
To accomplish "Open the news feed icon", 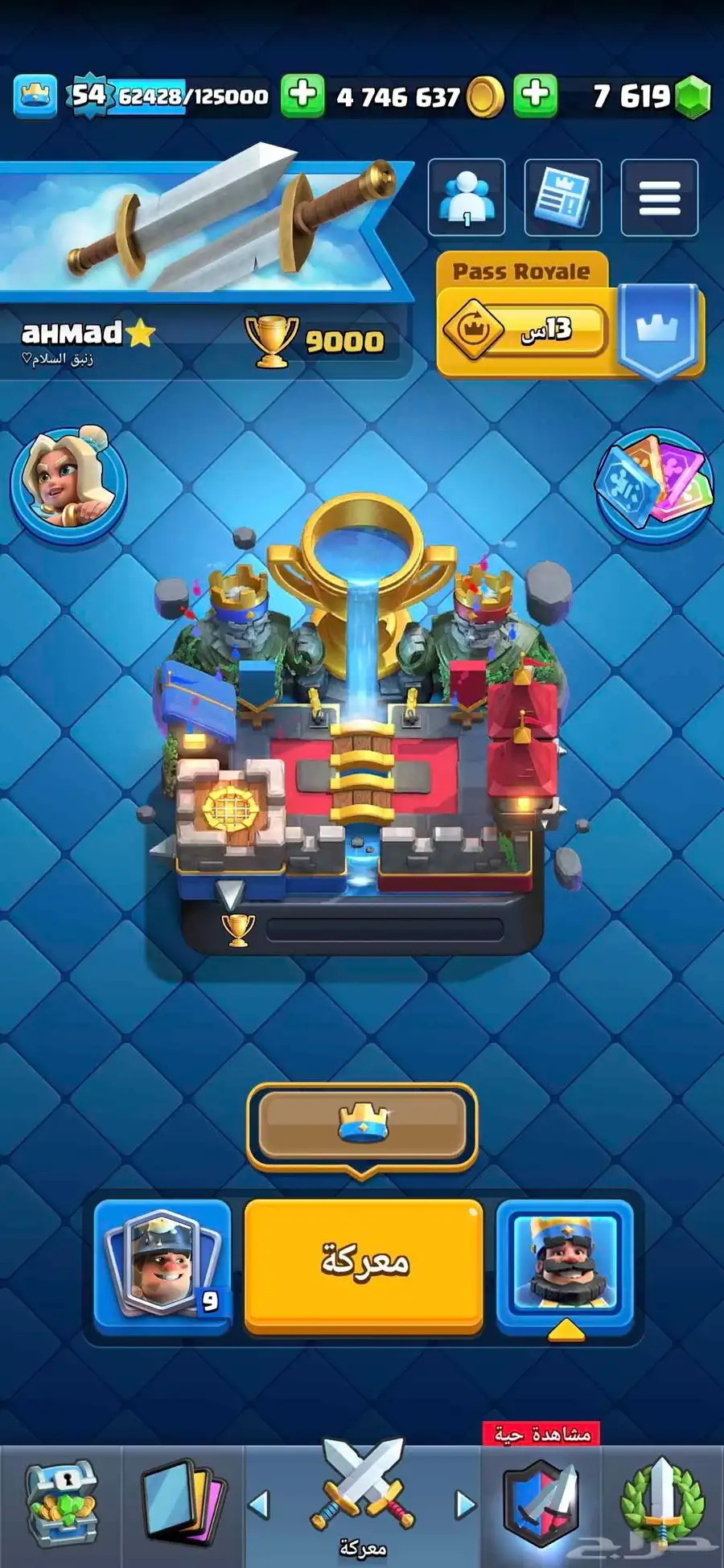I will [562, 198].
